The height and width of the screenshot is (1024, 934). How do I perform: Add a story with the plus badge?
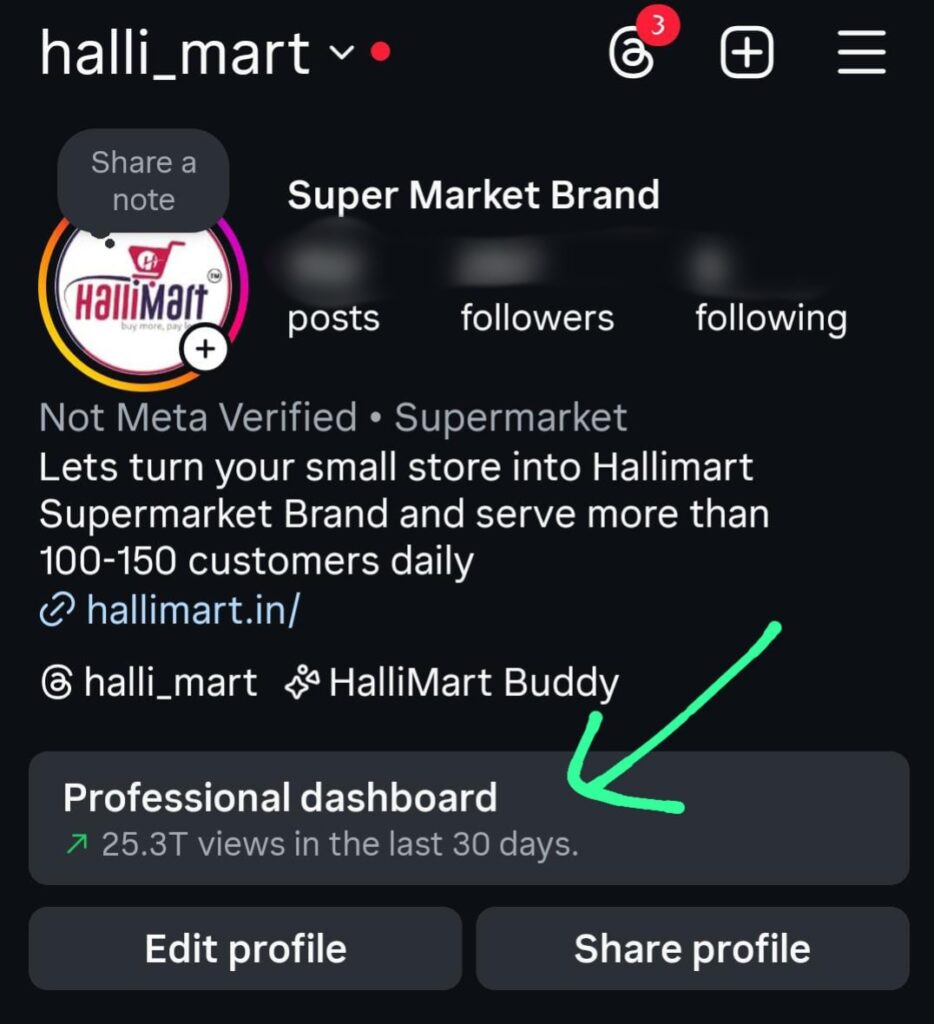(205, 349)
